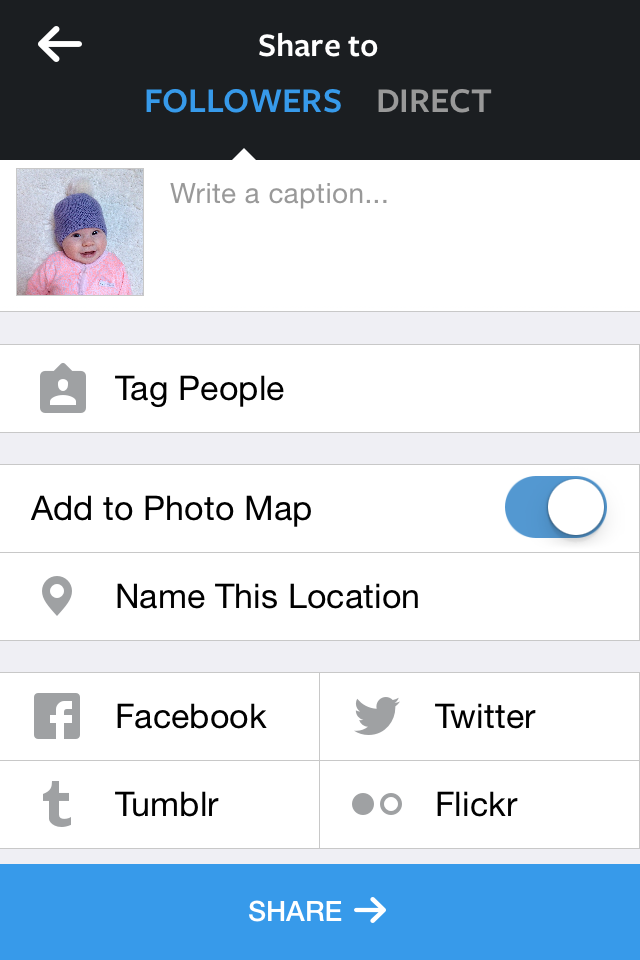Enable sharing to Facebook
Image resolution: width=640 pixels, height=960 pixels.
pos(159,716)
